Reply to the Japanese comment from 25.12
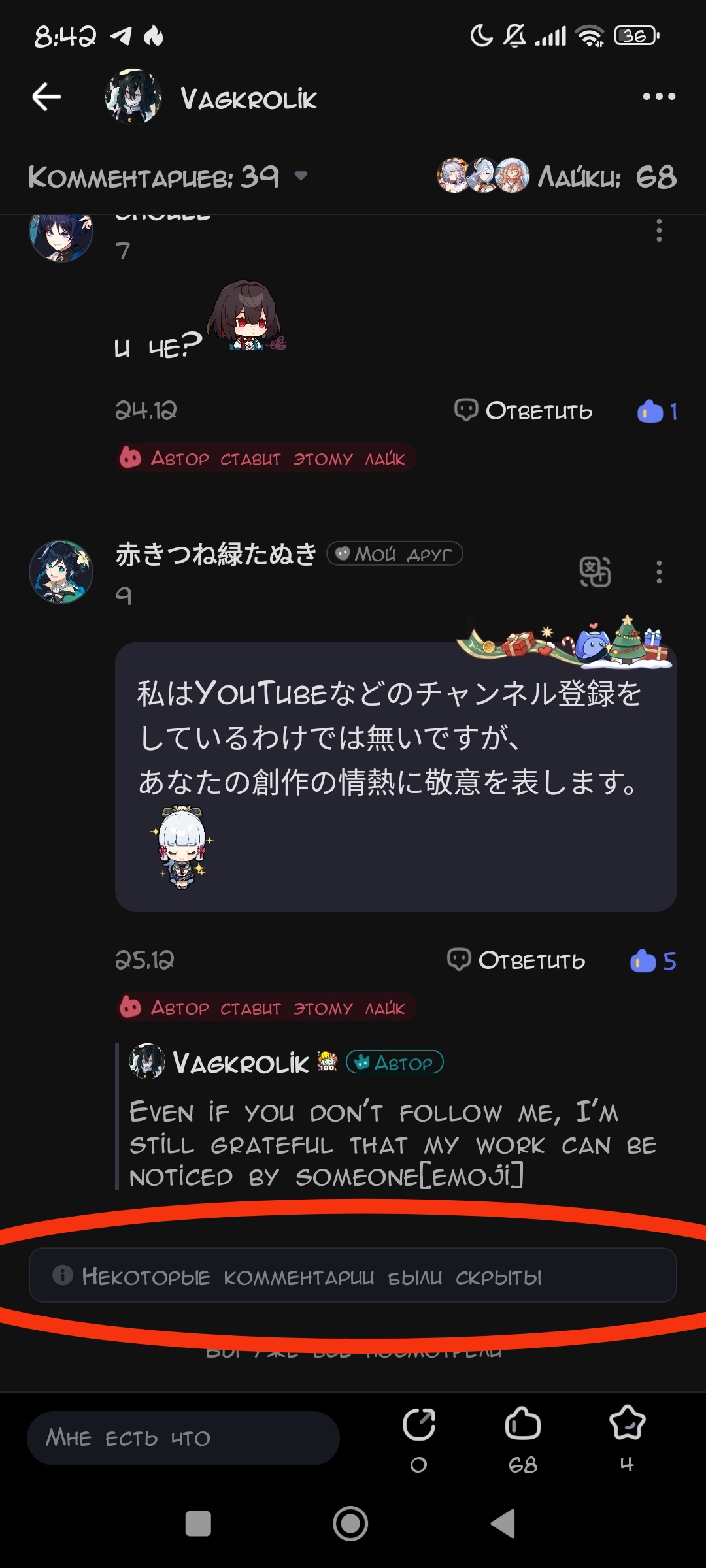Image resolution: width=706 pixels, height=1568 pixels. (516, 960)
